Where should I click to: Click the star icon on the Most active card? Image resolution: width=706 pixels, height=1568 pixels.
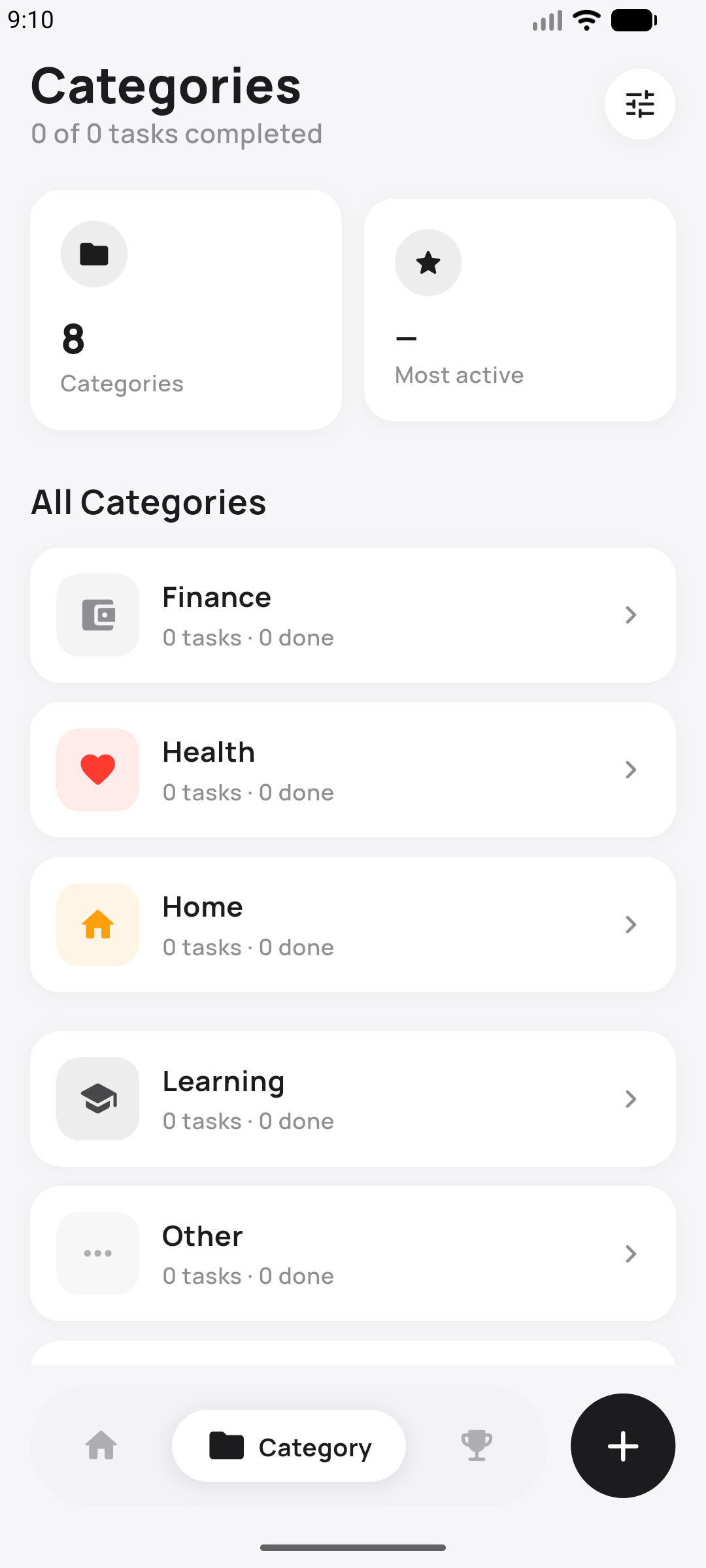point(428,262)
